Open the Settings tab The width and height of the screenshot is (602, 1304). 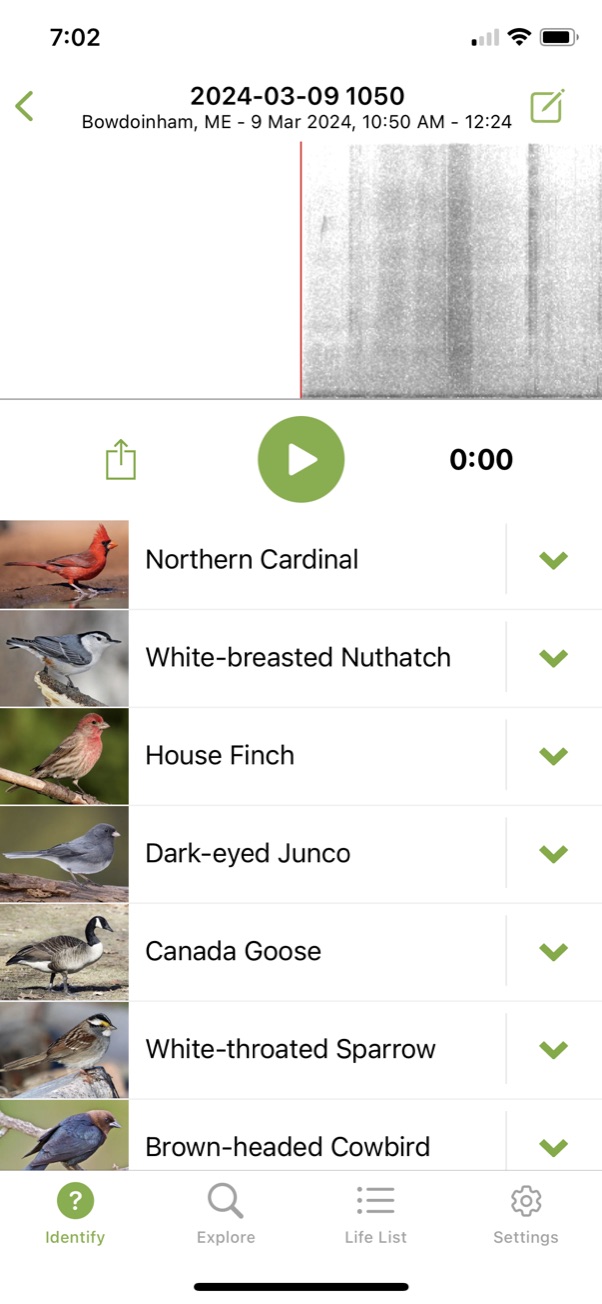[526, 1214]
